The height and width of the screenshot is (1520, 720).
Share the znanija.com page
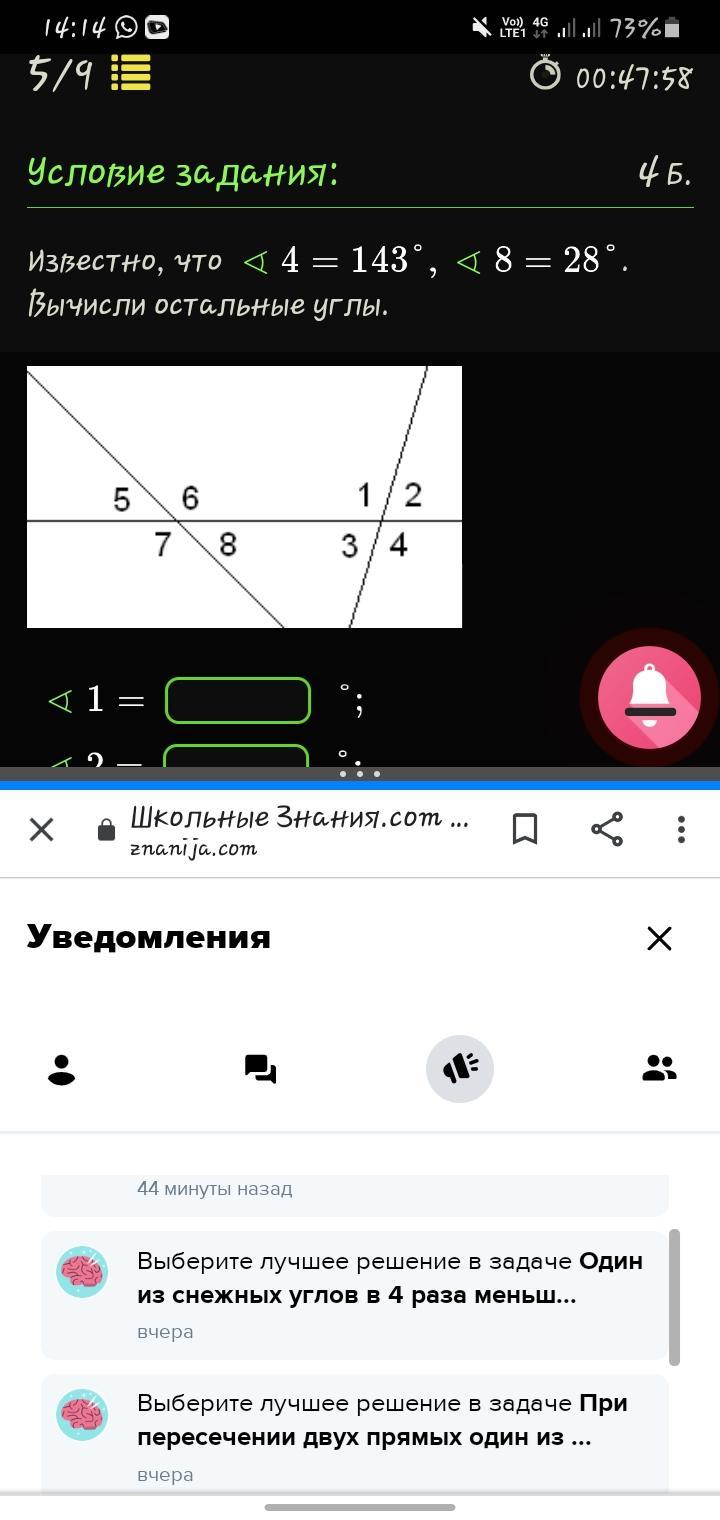pos(607,829)
